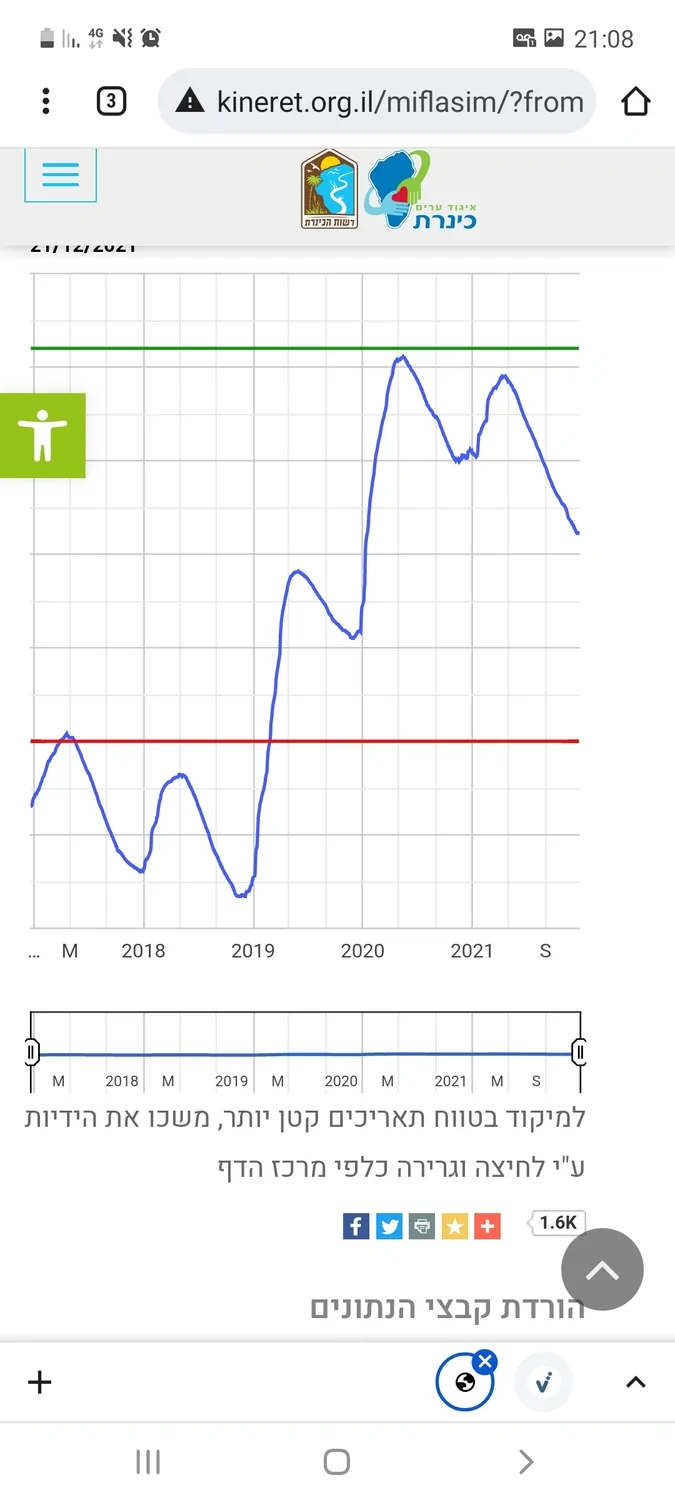Add page to favorites with the star icon
Image resolution: width=675 pixels, height=1500 pixels.
click(455, 1225)
